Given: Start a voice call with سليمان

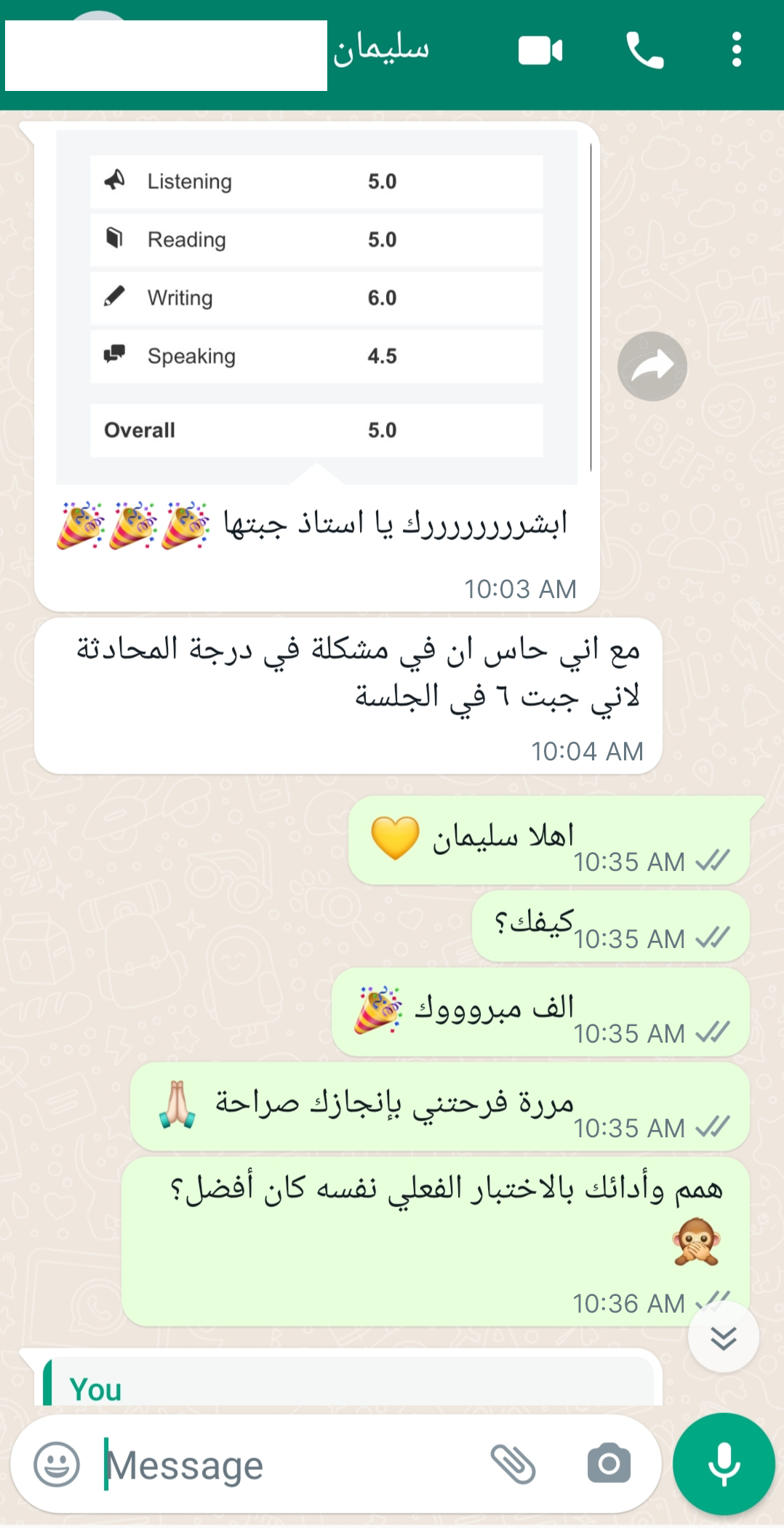Looking at the screenshot, I should (x=644, y=51).
